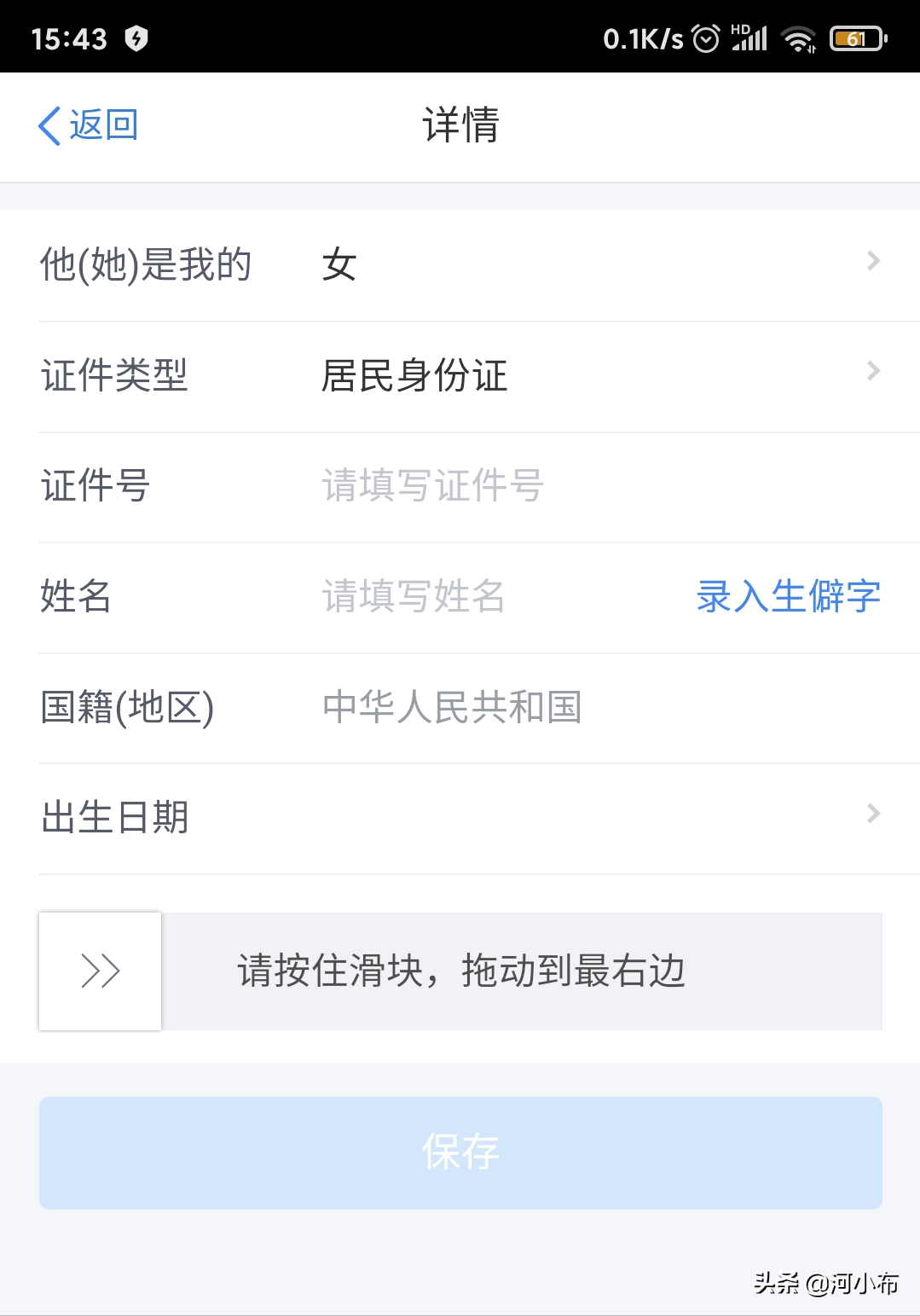The height and width of the screenshot is (1316, 920).
Task: Open the 出生日期 birth date picker
Action: coord(460,816)
